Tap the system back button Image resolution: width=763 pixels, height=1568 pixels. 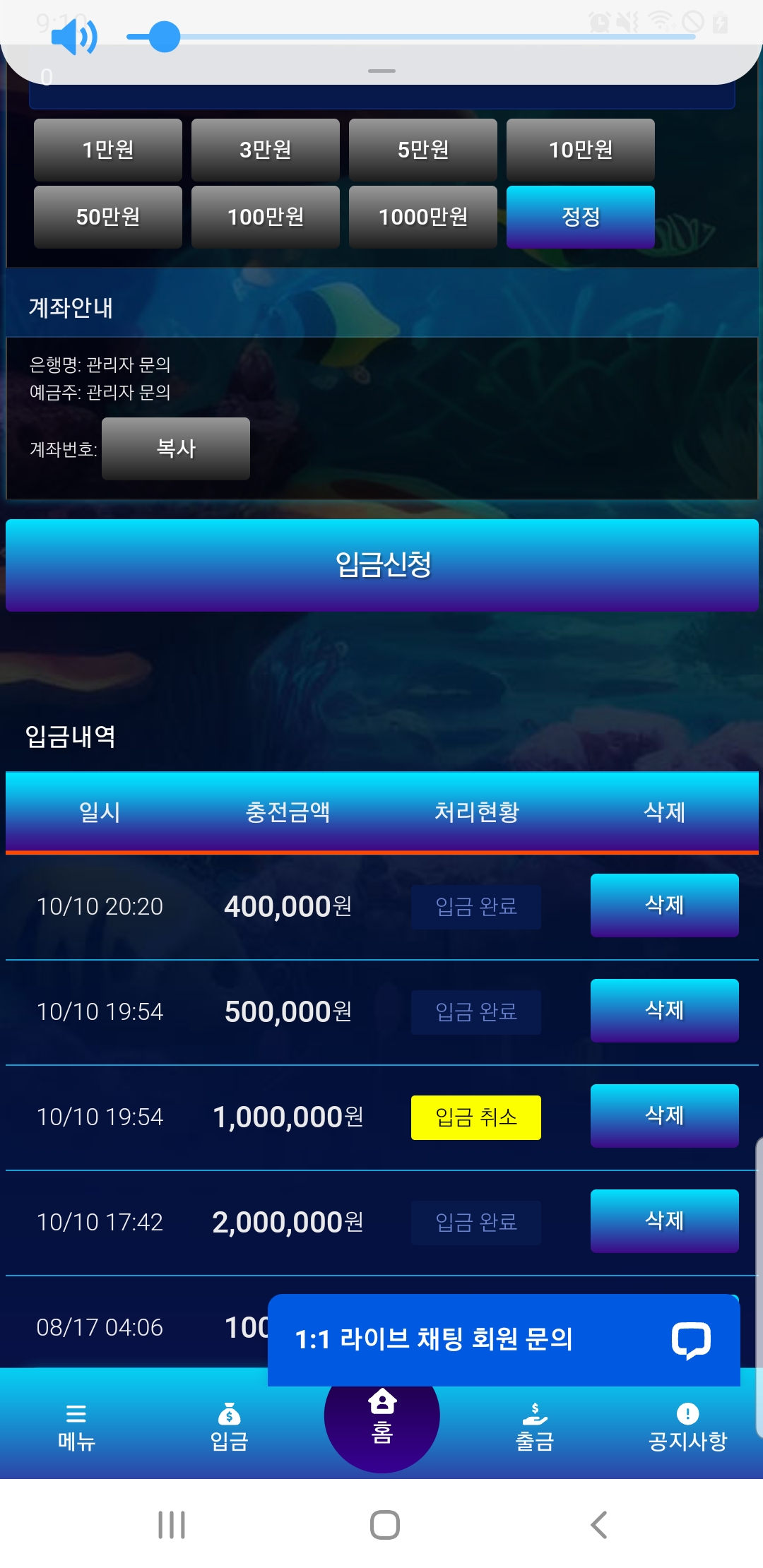click(x=599, y=1524)
